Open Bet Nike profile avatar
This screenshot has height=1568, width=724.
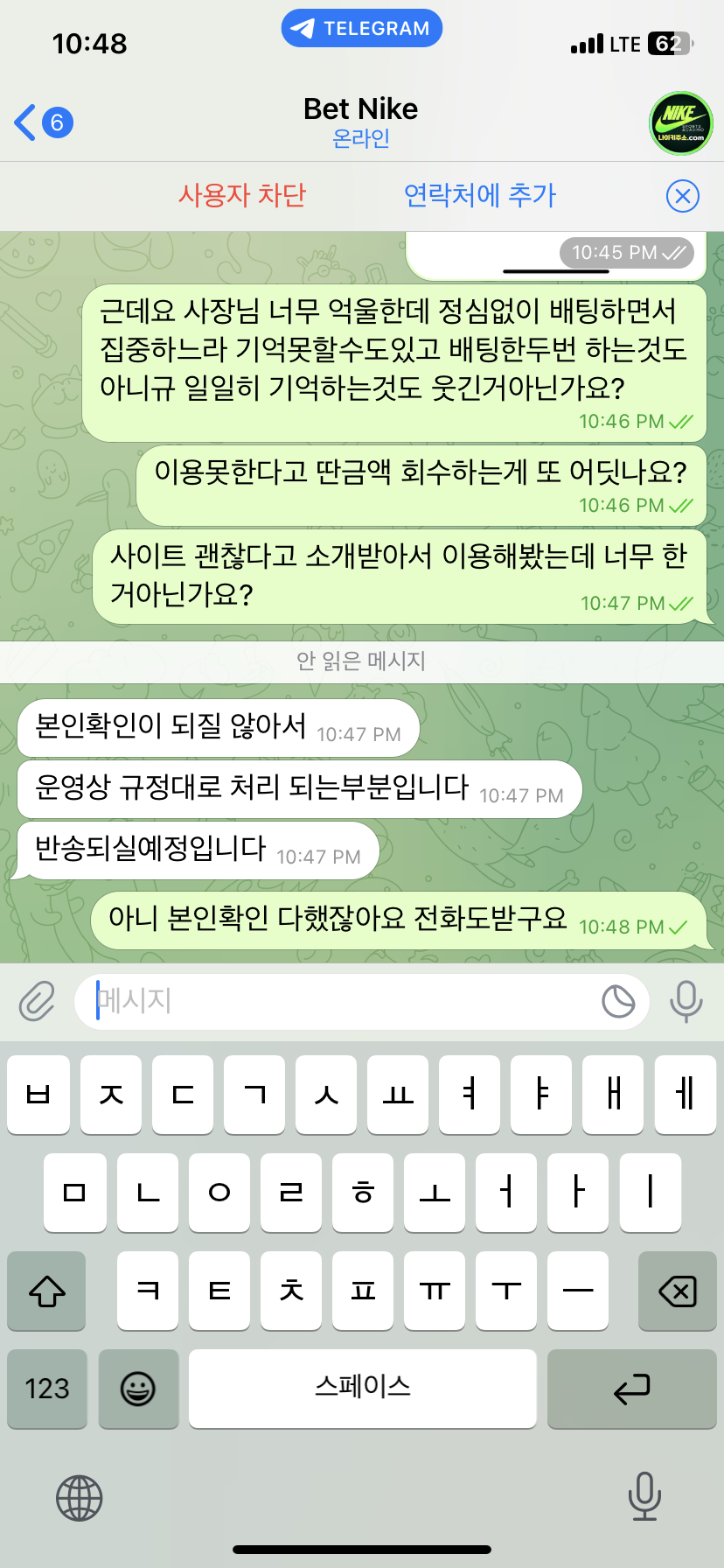pos(680,123)
